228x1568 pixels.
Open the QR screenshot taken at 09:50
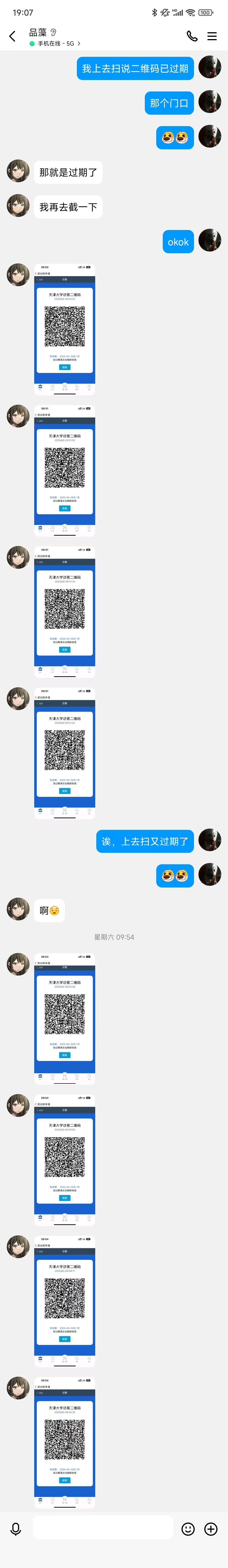(x=64, y=329)
